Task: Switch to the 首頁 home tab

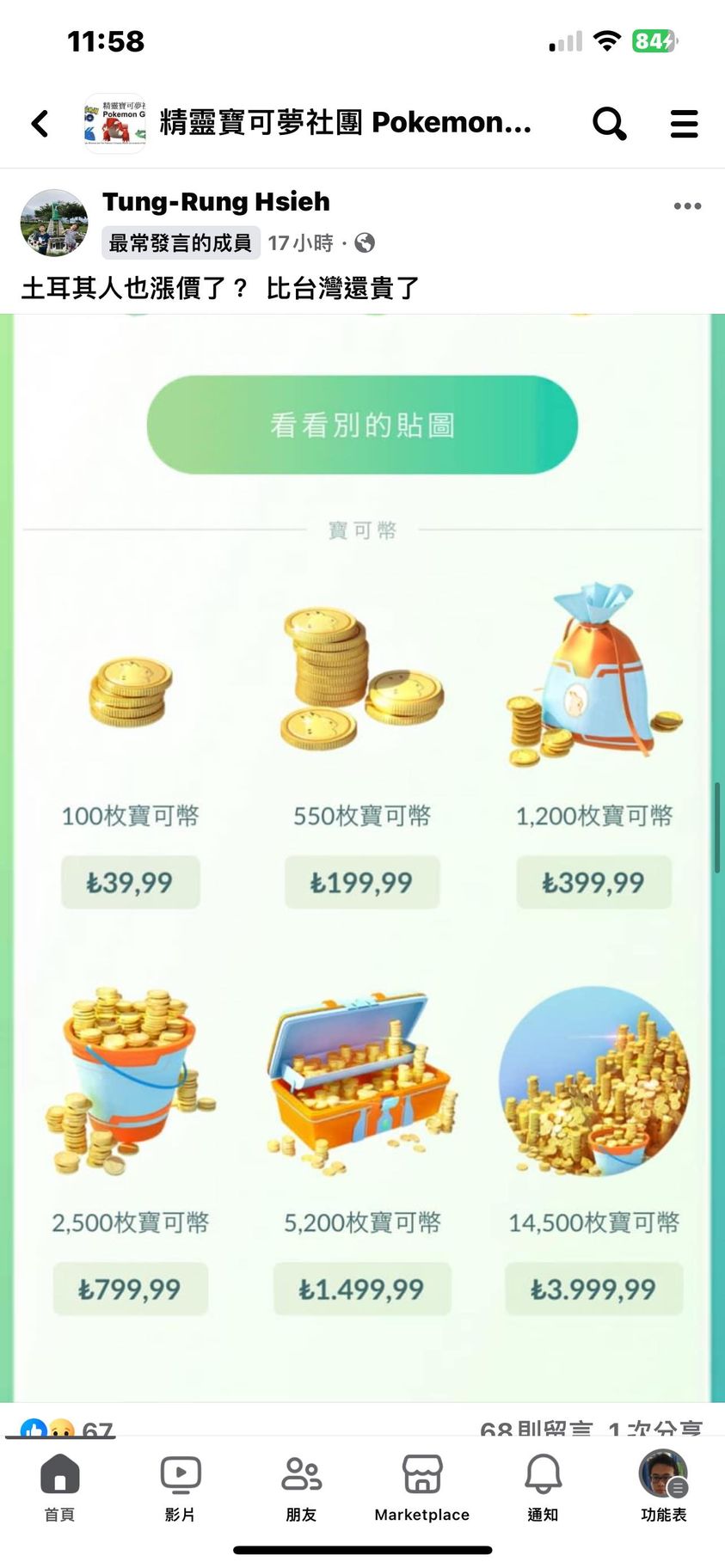Action: pos(59,1487)
